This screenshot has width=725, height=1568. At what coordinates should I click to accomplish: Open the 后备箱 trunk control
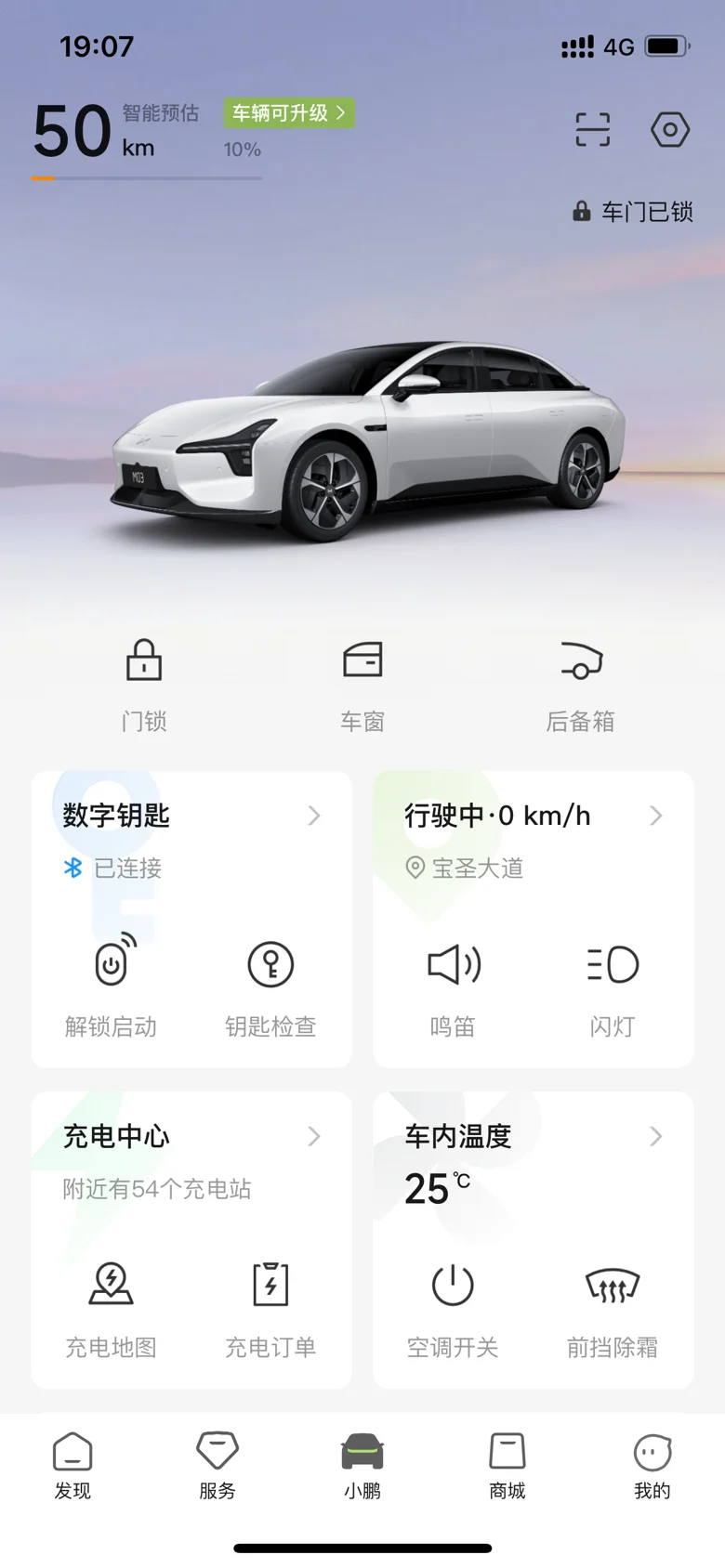click(x=581, y=683)
